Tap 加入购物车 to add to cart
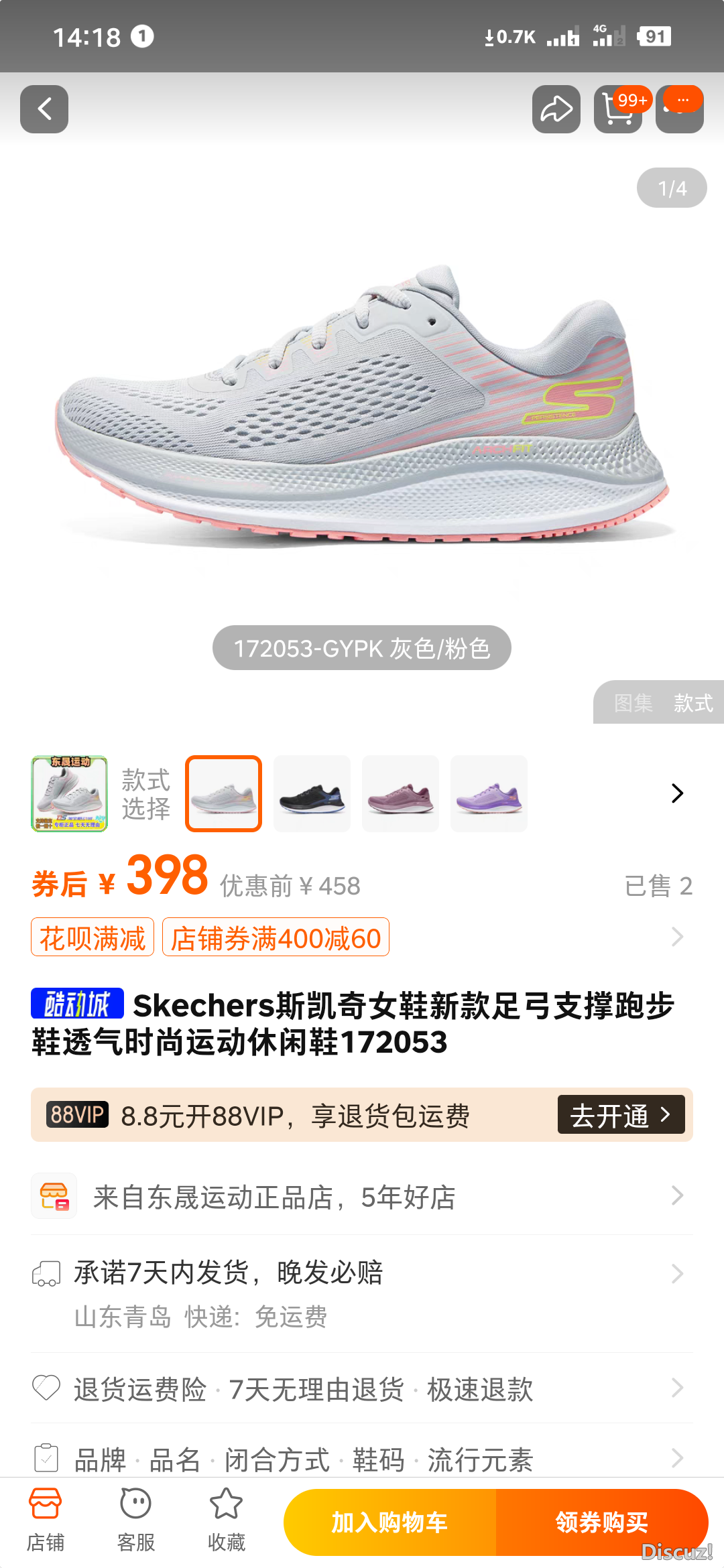This screenshot has height=1568, width=724. click(389, 1522)
